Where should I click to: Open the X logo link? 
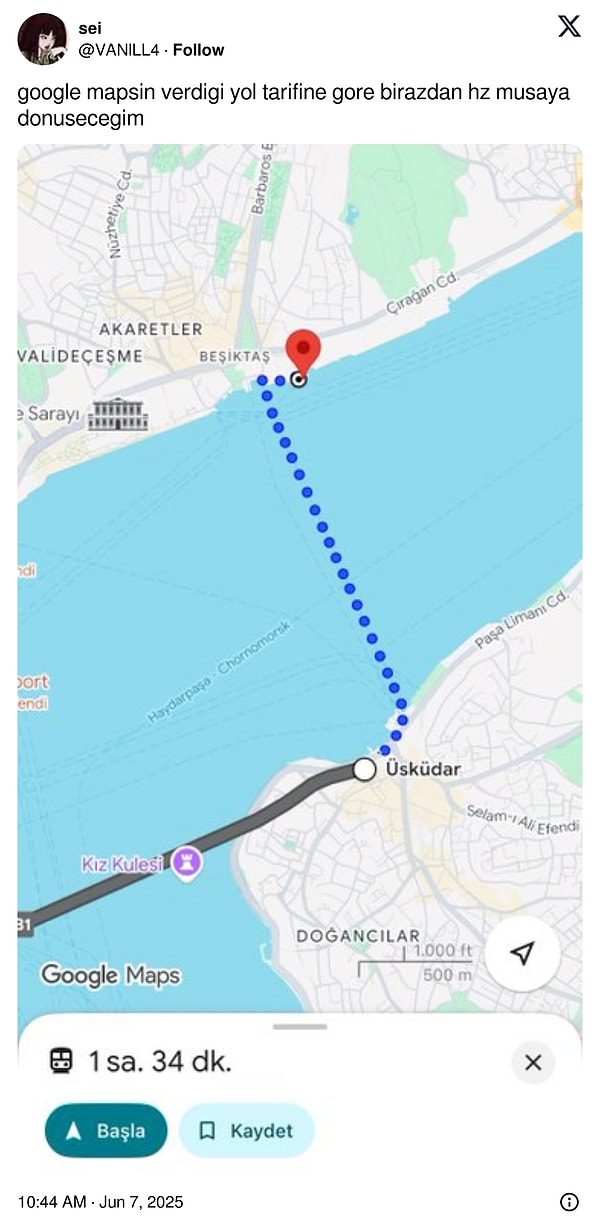[569, 27]
